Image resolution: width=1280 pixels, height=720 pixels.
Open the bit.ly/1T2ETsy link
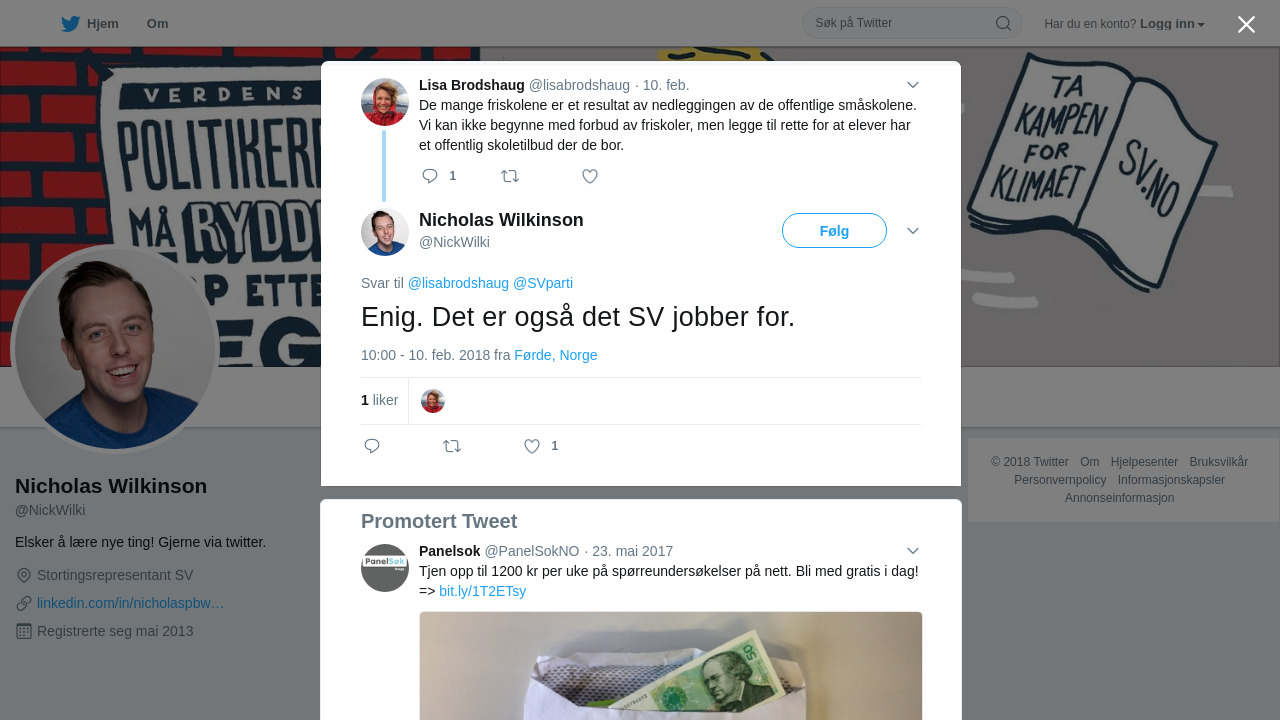(x=482, y=591)
